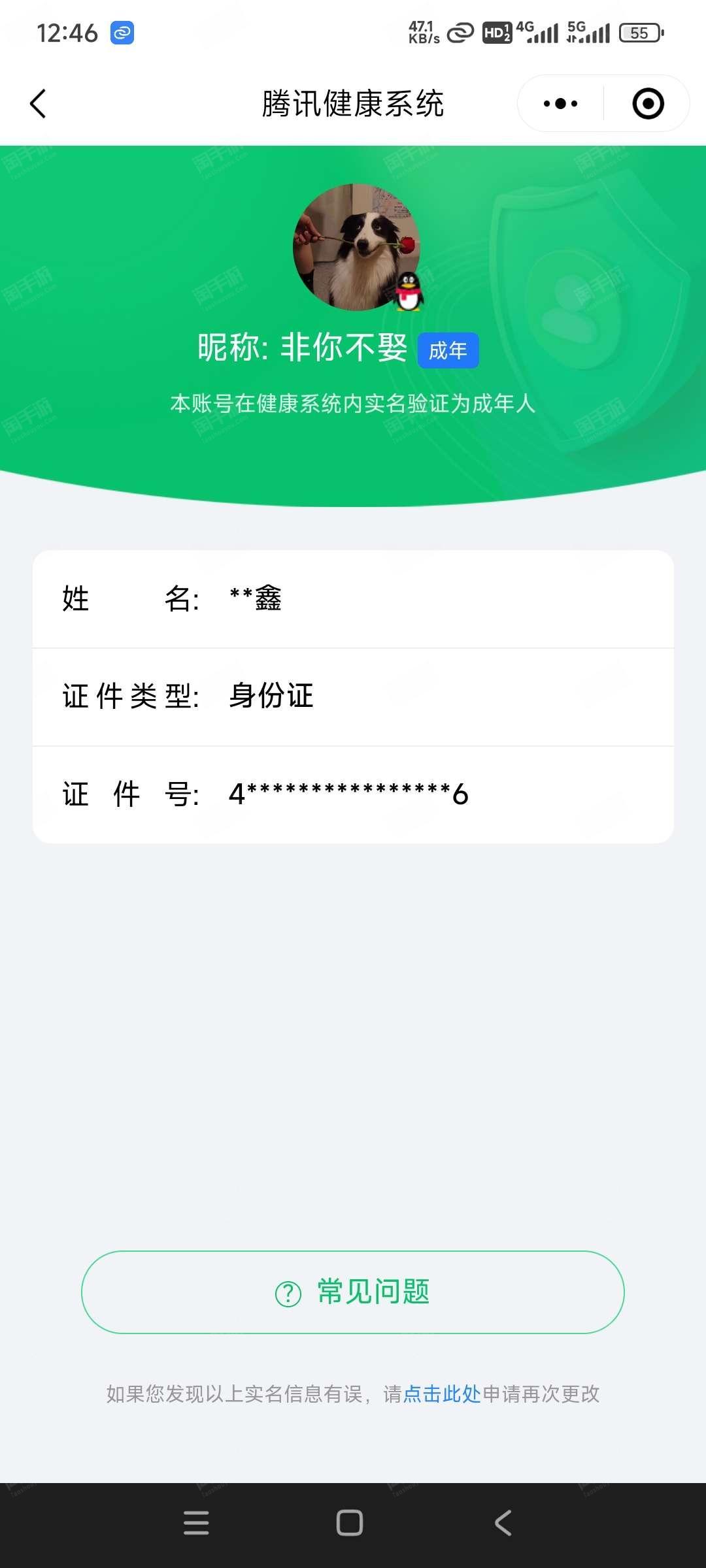Open the mini program three-dot menu
The image size is (706, 1568).
pyautogui.click(x=560, y=103)
